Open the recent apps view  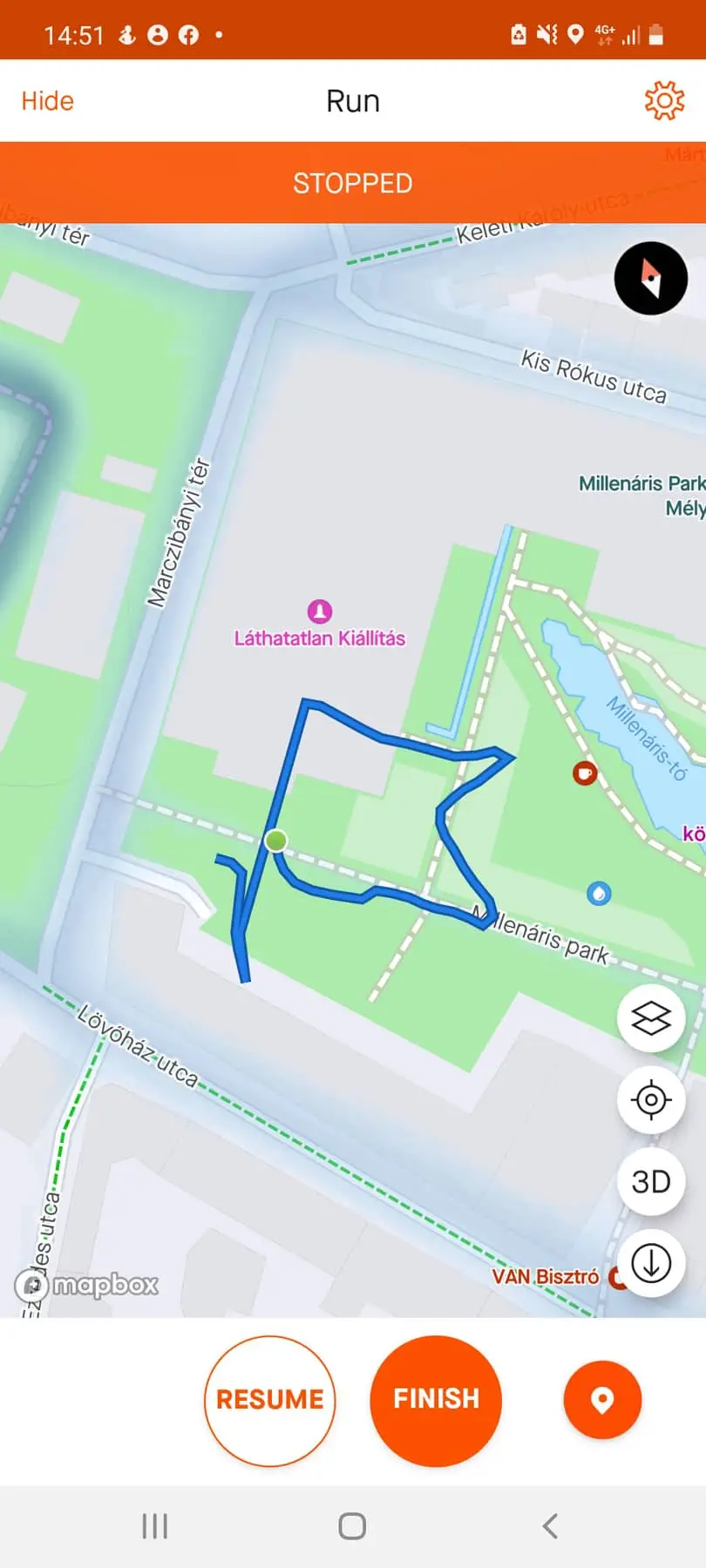click(x=154, y=1526)
